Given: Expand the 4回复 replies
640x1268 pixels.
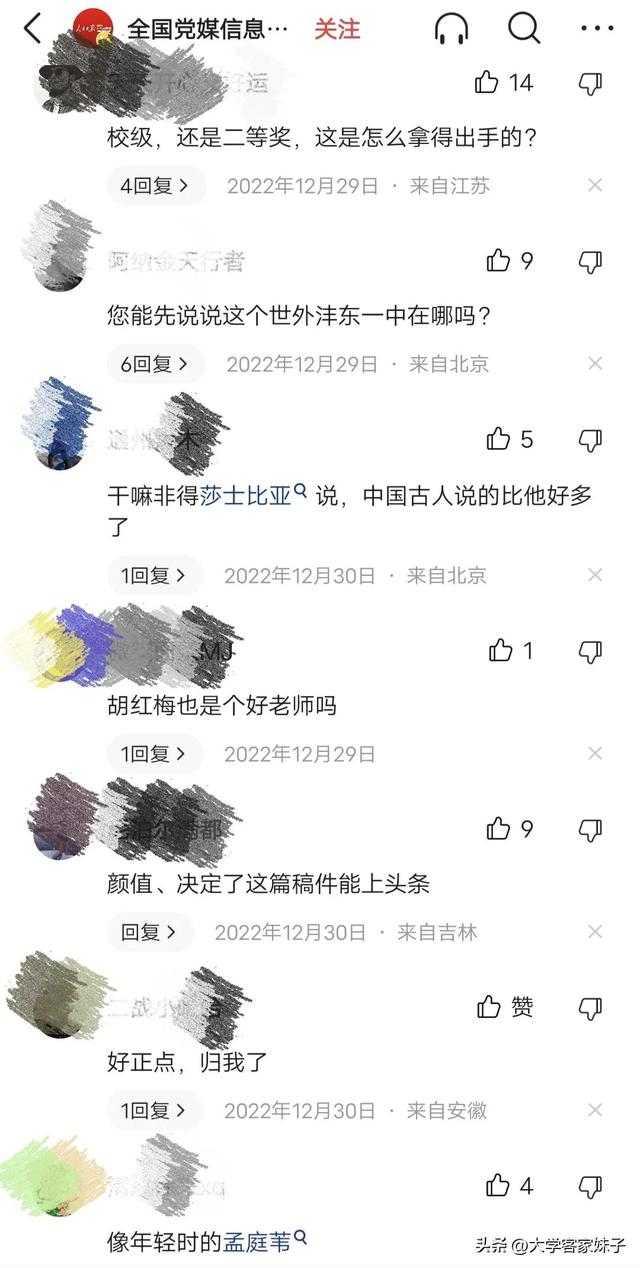Looking at the screenshot, I should (154, 186).
